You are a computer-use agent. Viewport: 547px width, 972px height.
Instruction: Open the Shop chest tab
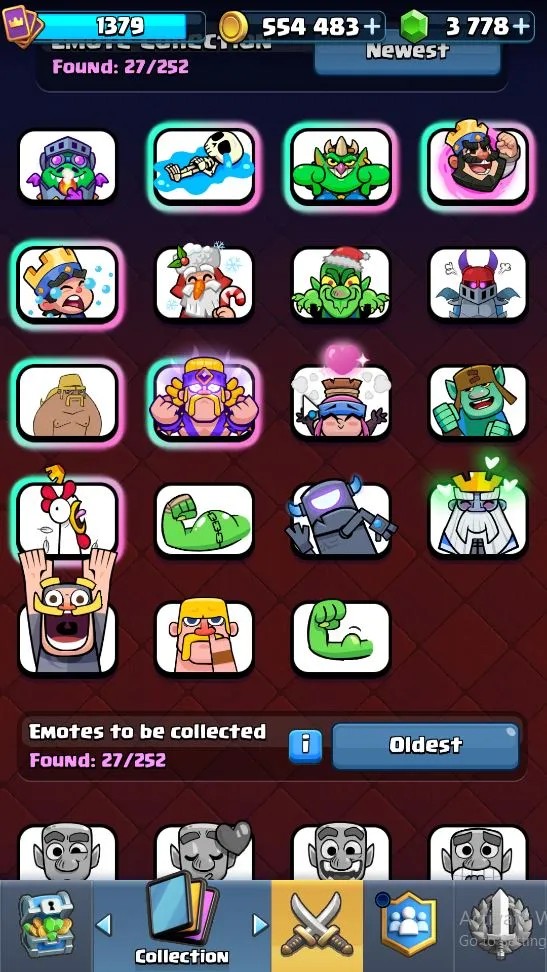[x=46, y=926]
